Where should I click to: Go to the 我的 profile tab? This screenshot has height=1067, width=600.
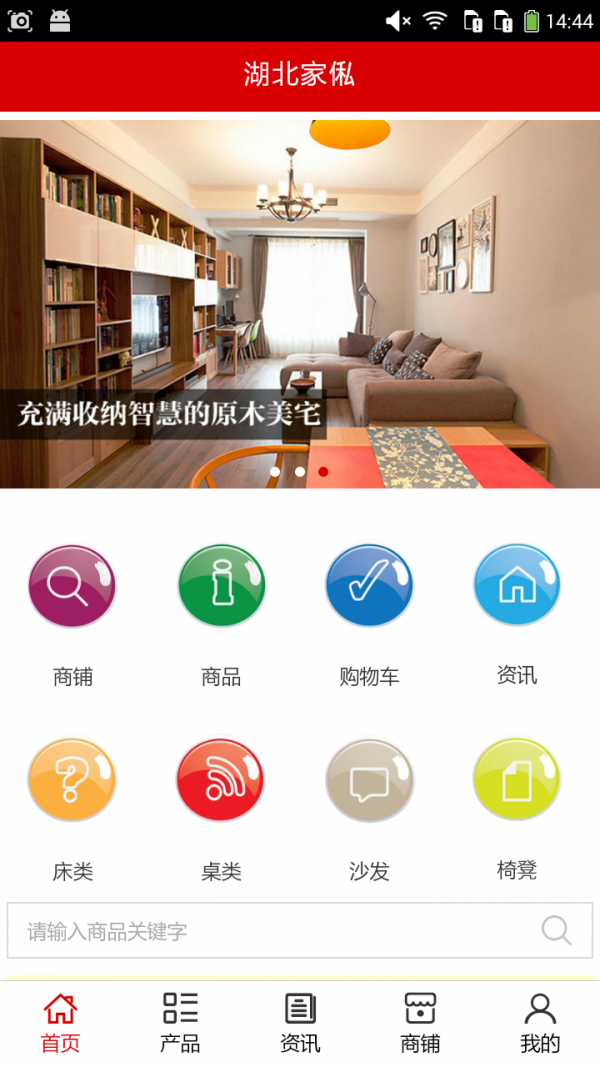pyautogui.click(x=540, y=1023)
